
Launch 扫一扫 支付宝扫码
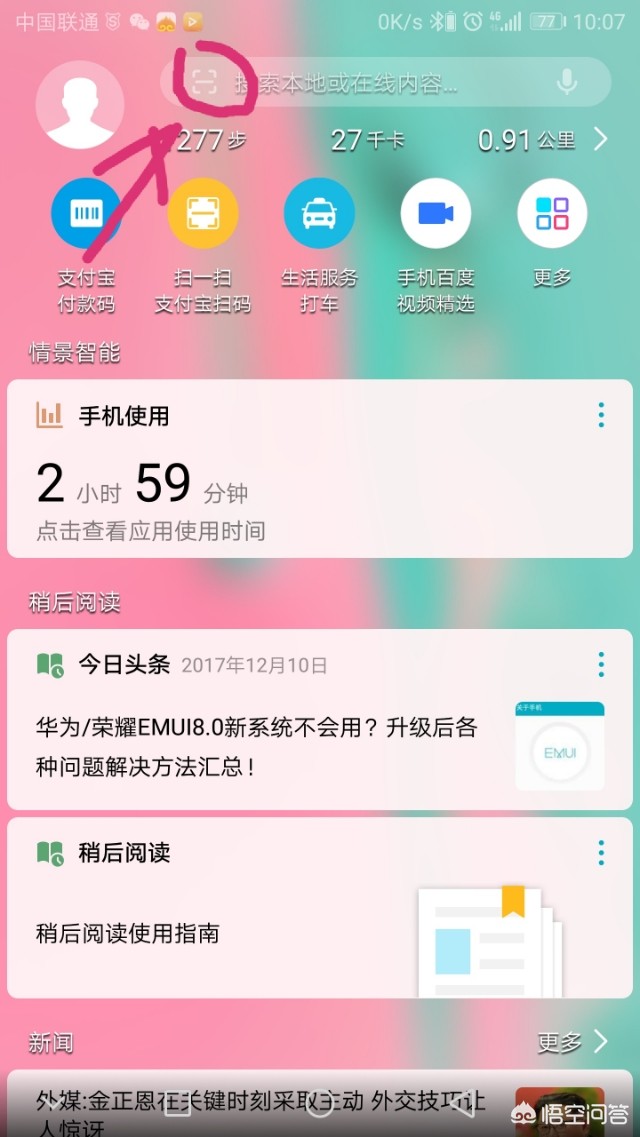(x=202, y=215)
